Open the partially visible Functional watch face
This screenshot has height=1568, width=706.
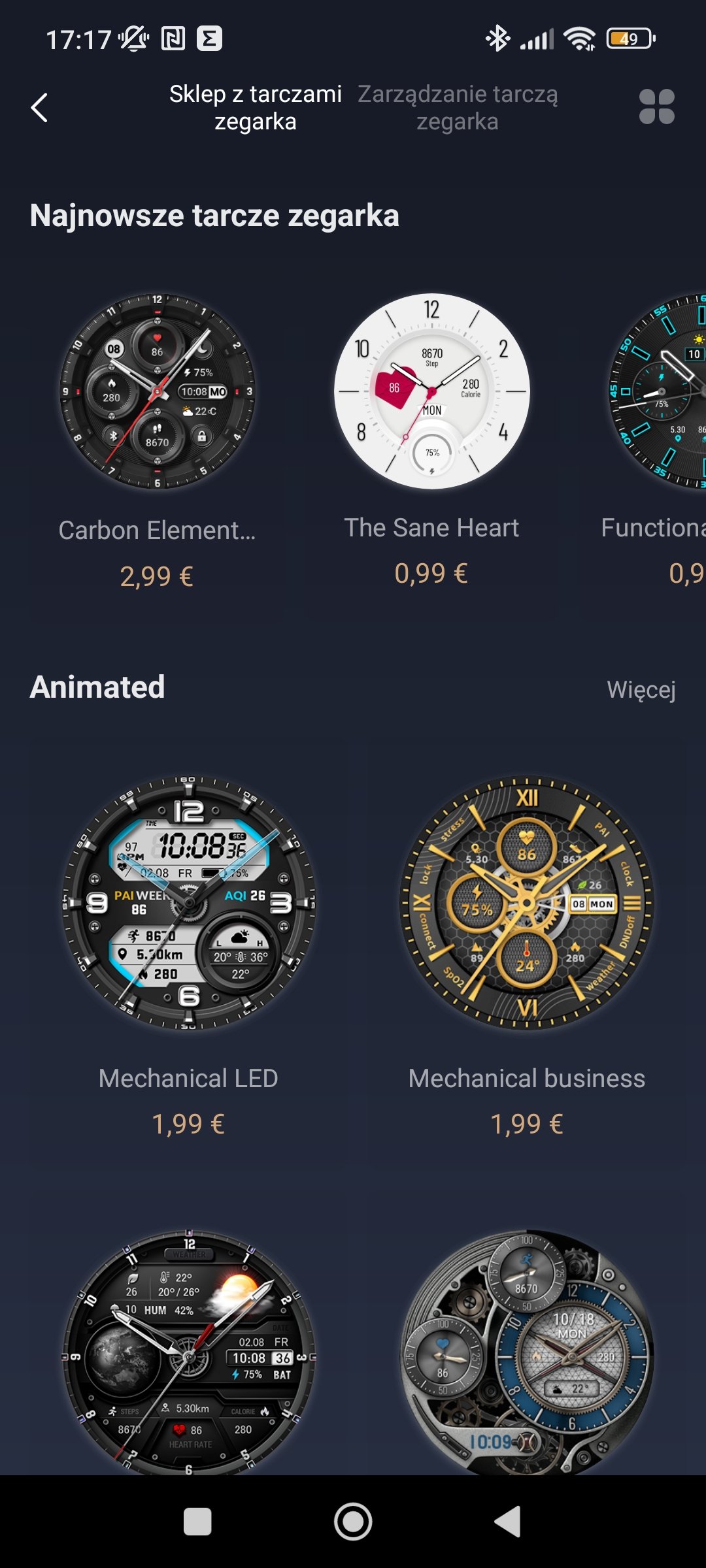coord(660,392)
